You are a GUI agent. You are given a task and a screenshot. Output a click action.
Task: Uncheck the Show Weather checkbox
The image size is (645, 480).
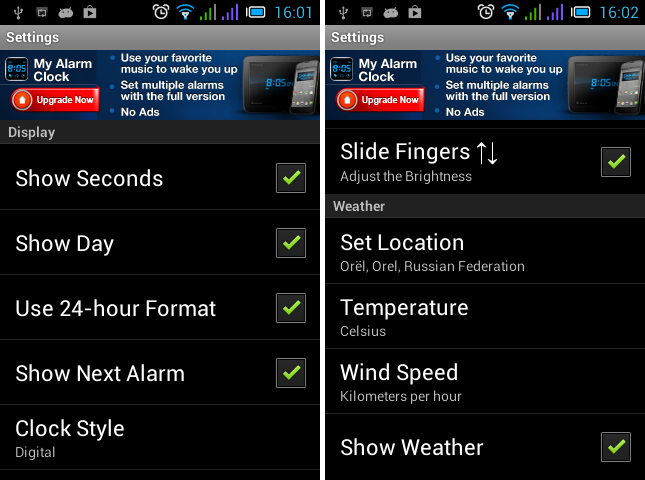pos(615,447)
